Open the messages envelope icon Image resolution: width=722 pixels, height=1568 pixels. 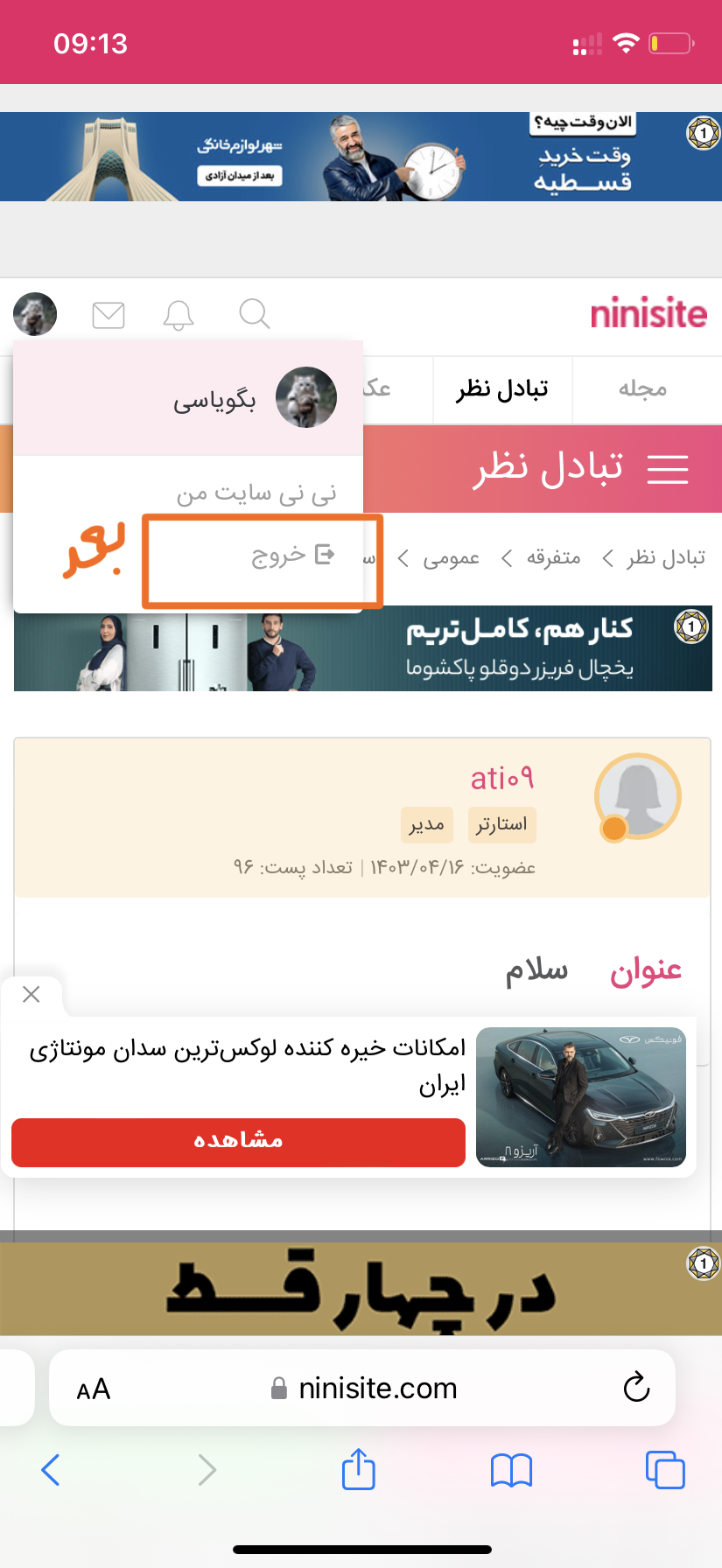(x=109, y=314)
